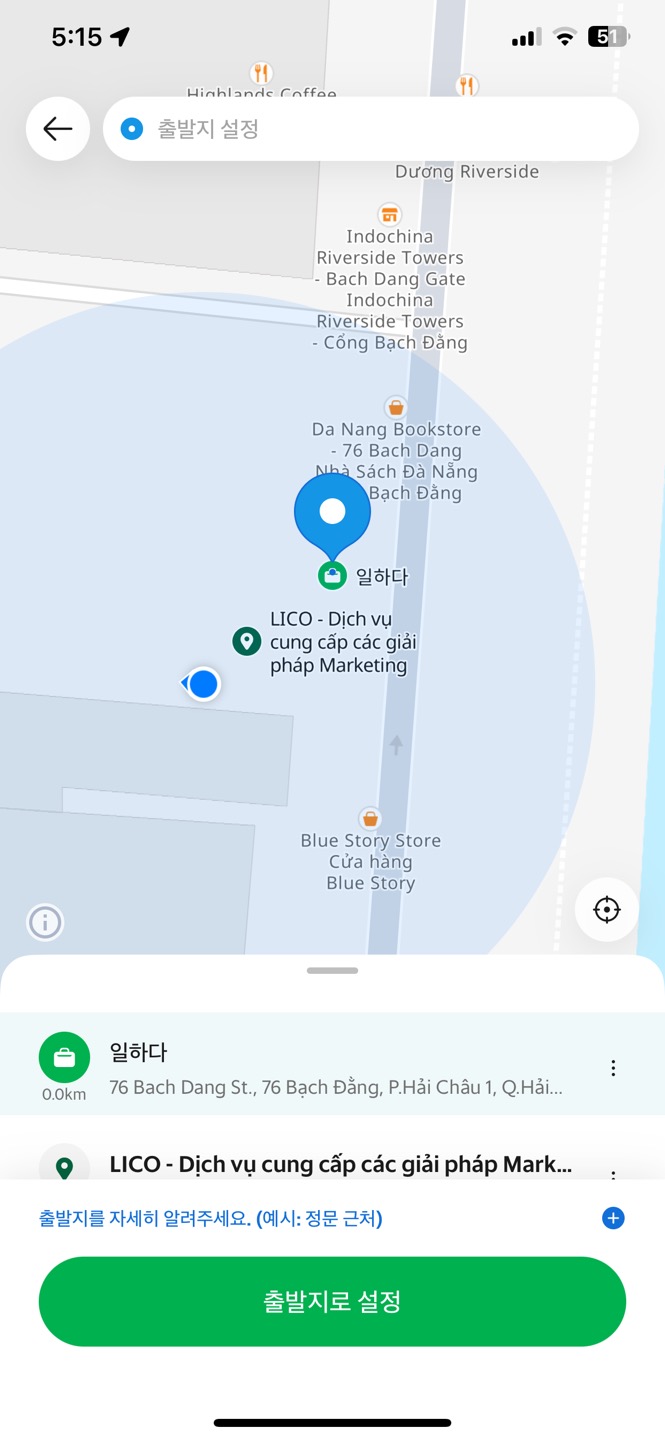Open the map info icon

point(45,922)
